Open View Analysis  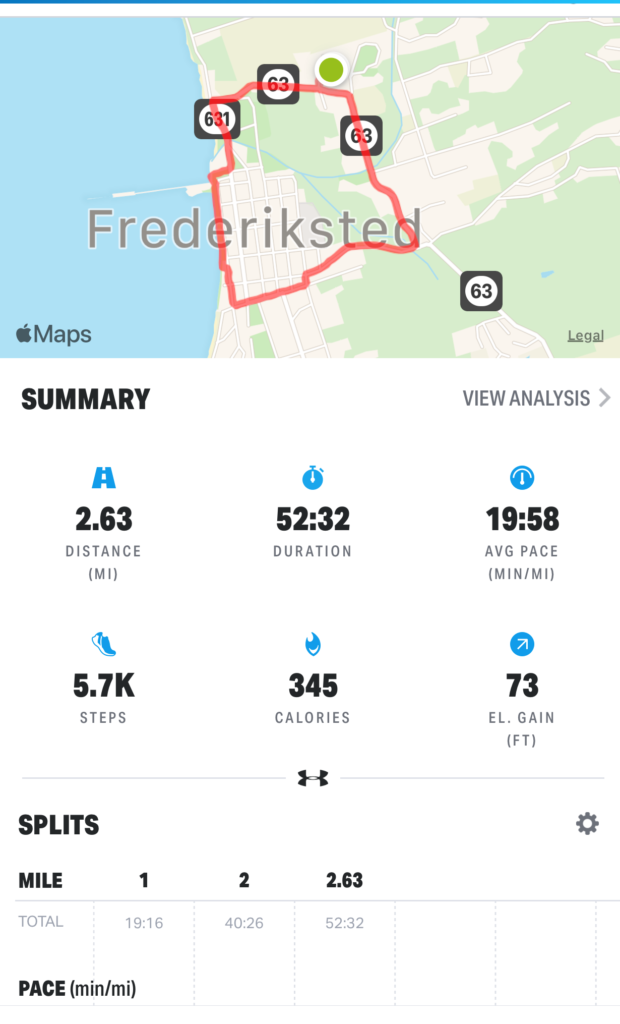(x=536, y=398)
